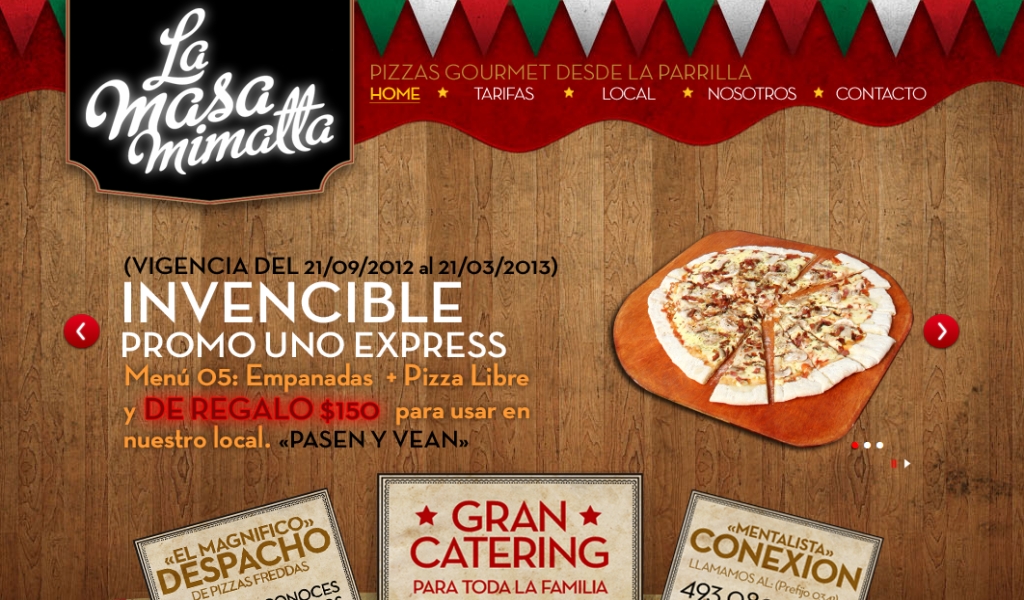Viewport: 1024px width, 600px height.
Task: Jump to the second carousel dot
Action: point(867,445)
